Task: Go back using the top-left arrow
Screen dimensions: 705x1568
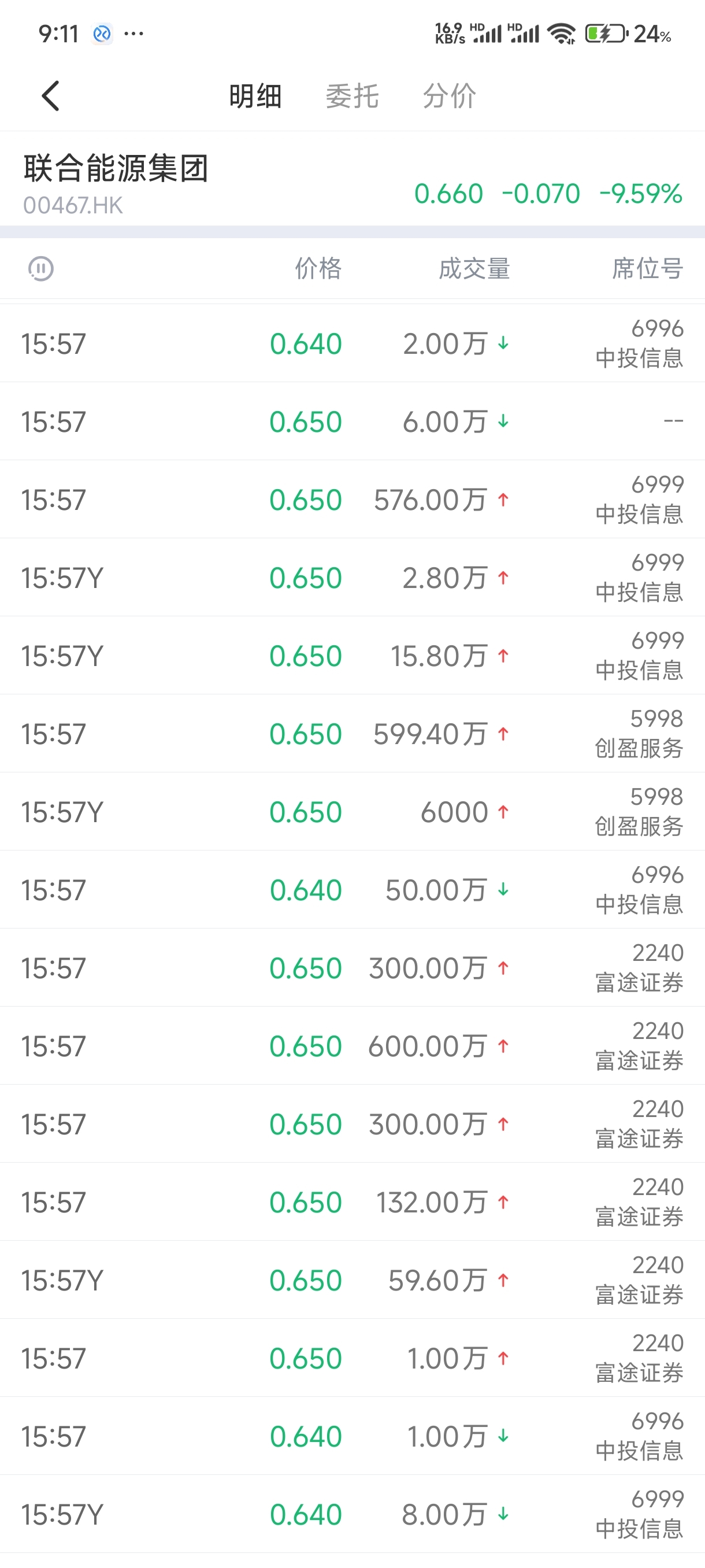Action: coord(50,96)
